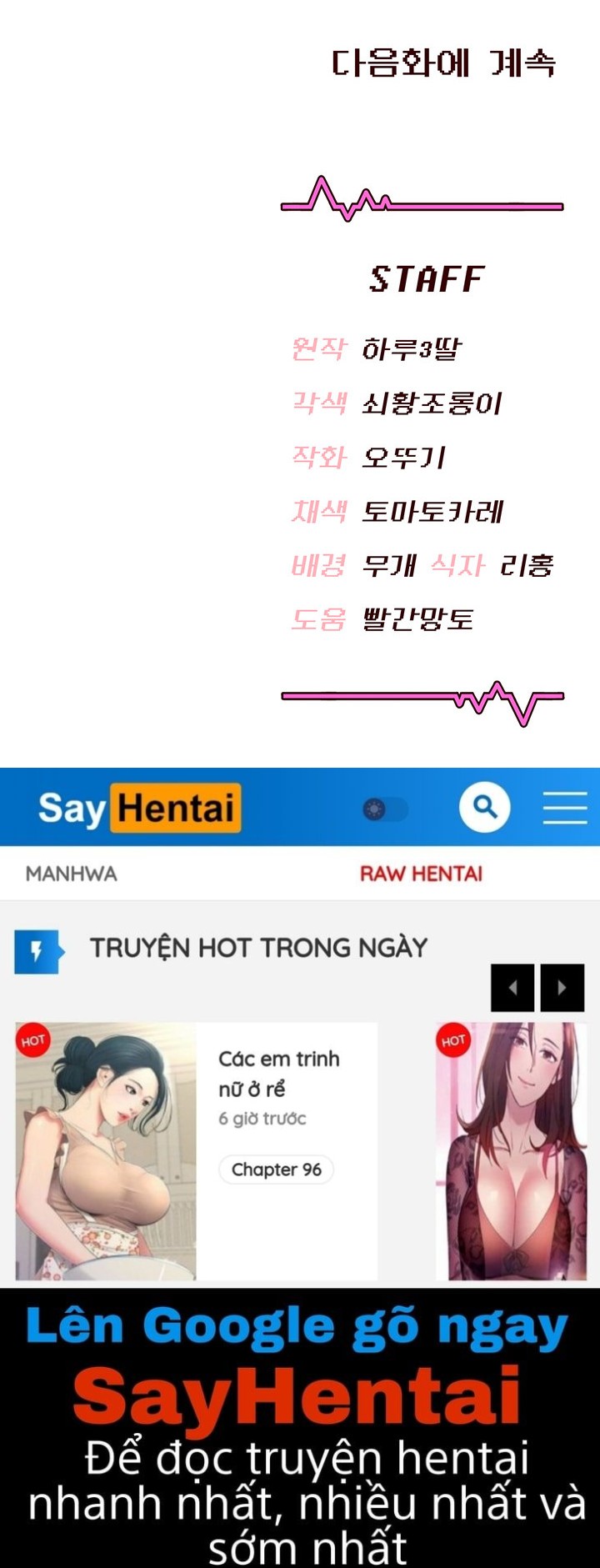Open the search function
Screen dimensions: 600x1568
coord(486,807)
